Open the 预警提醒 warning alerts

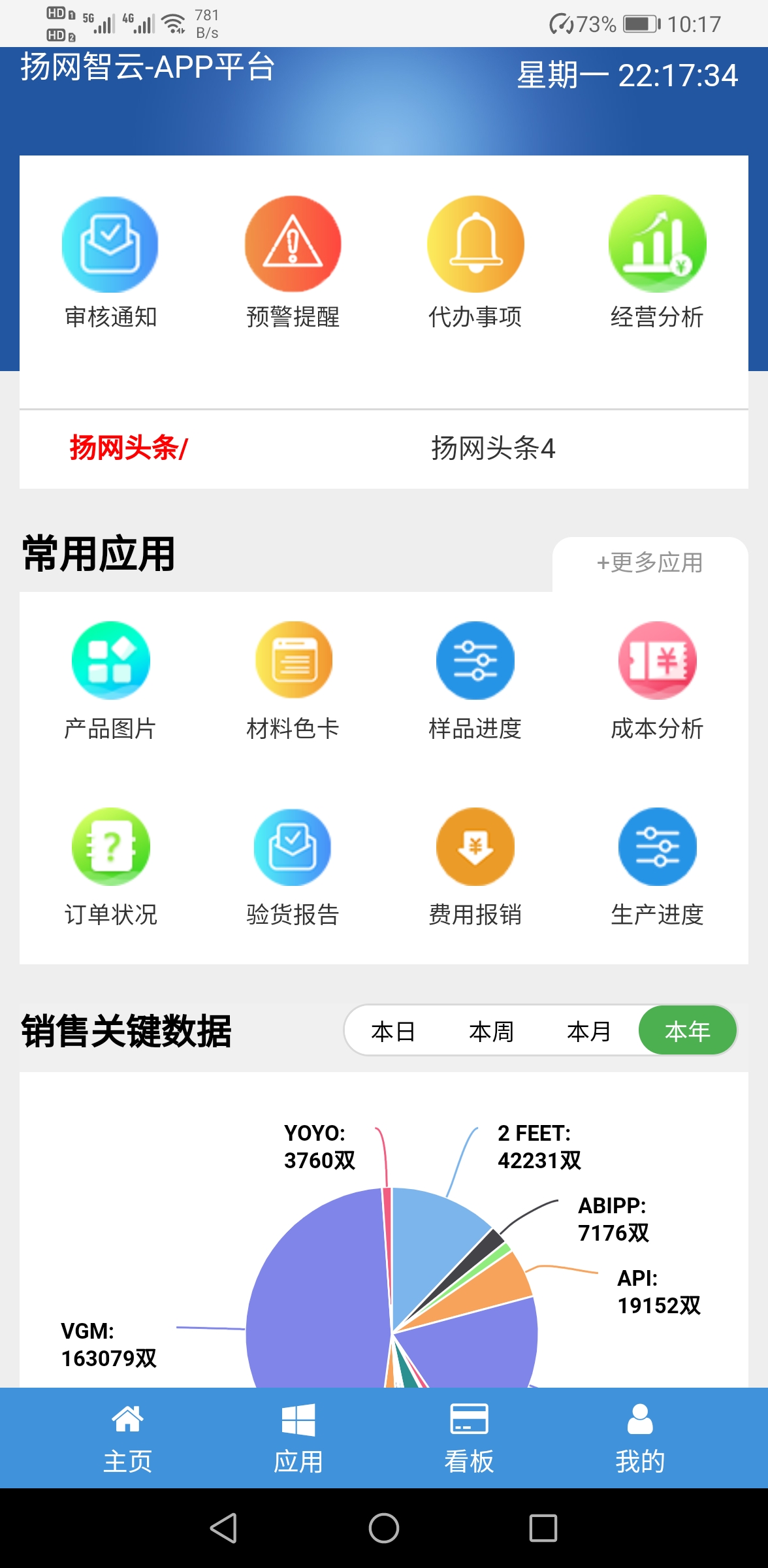(293, 262)
